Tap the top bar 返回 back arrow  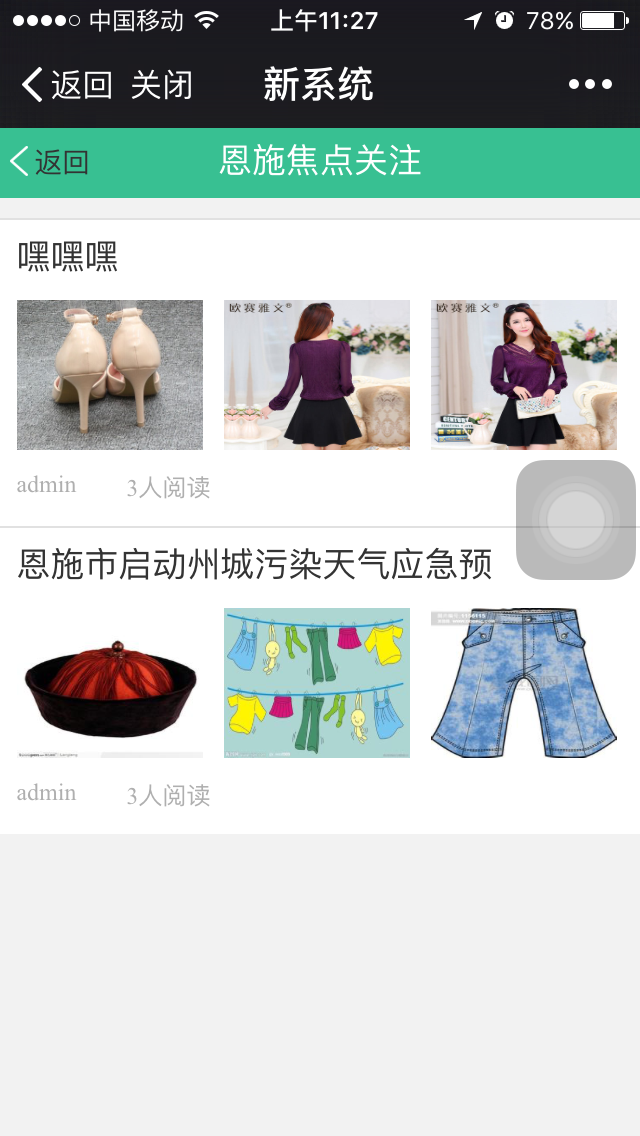point(64,85)
